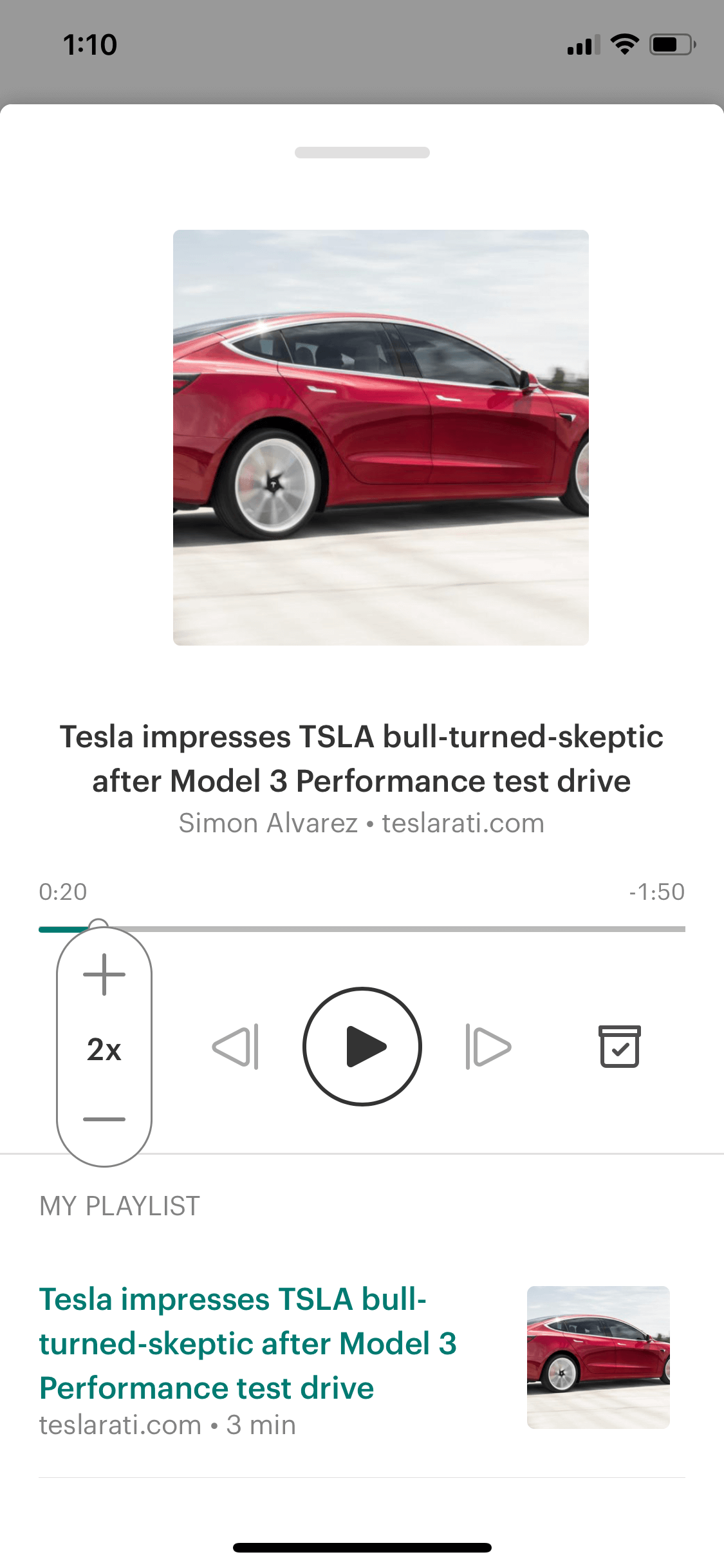Viewport: 724px width, 1568px height.
Task: Skip back to the previous item
Action: [x=236, y=1047]
